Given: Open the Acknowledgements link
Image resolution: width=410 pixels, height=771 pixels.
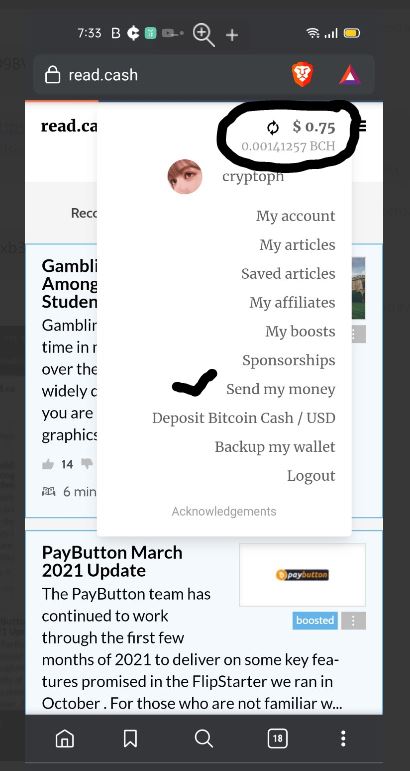Looking at the screenshot, I should (224, 511).
